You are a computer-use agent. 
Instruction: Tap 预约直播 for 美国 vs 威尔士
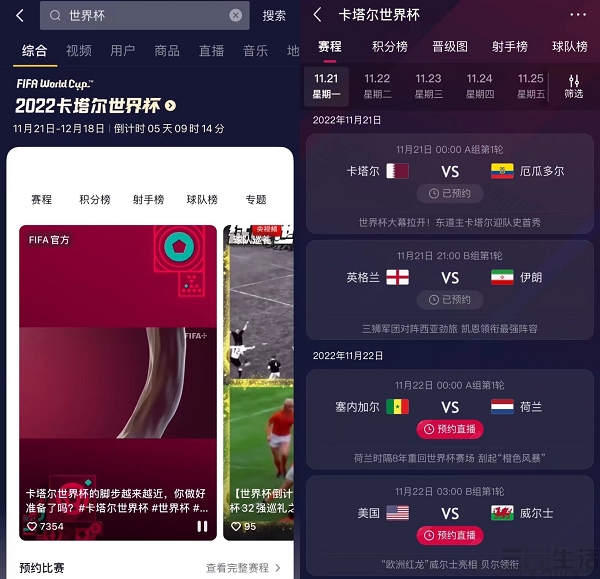pos(450,535)
